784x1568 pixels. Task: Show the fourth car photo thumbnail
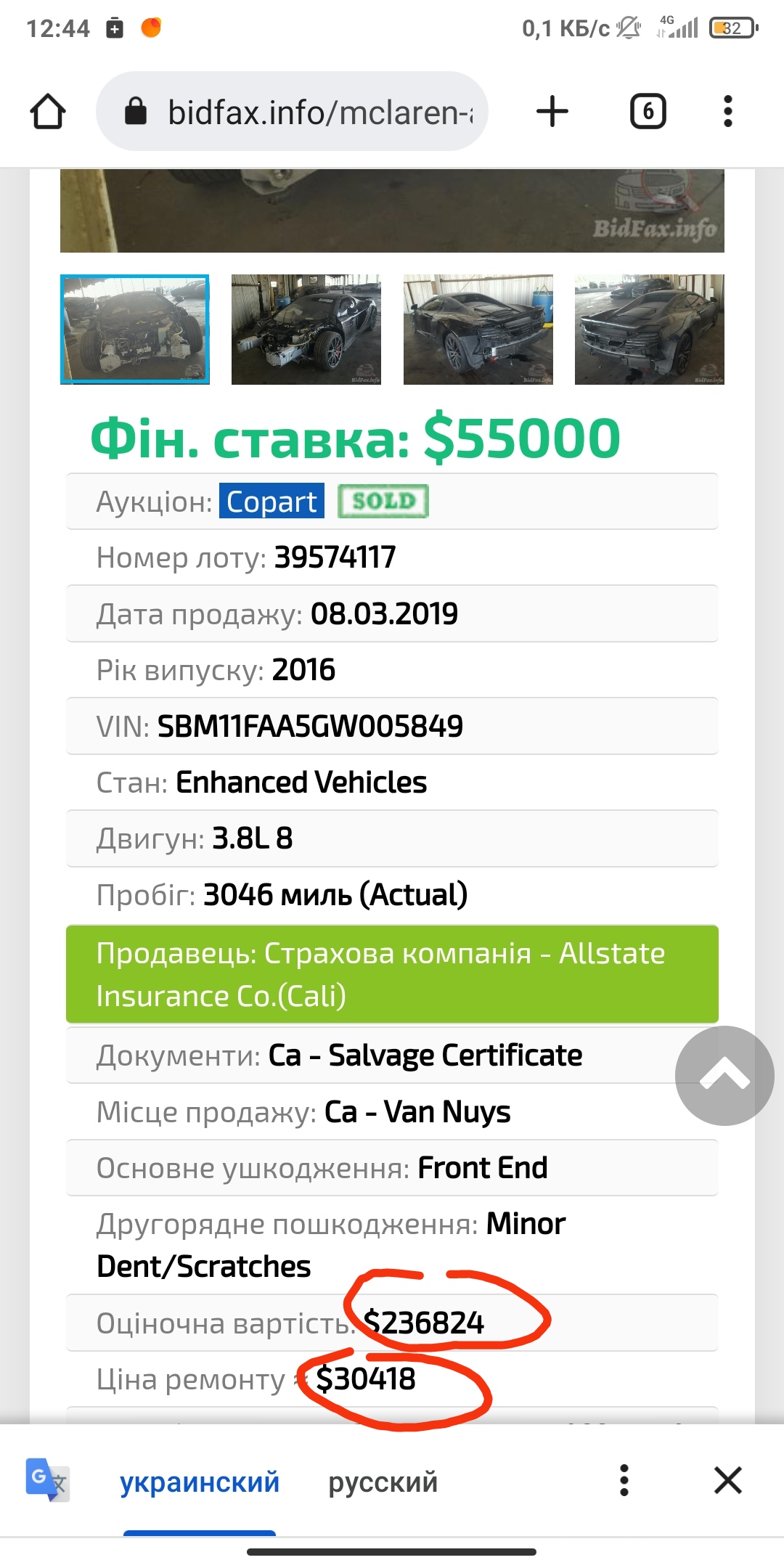[x=650, y=330]
